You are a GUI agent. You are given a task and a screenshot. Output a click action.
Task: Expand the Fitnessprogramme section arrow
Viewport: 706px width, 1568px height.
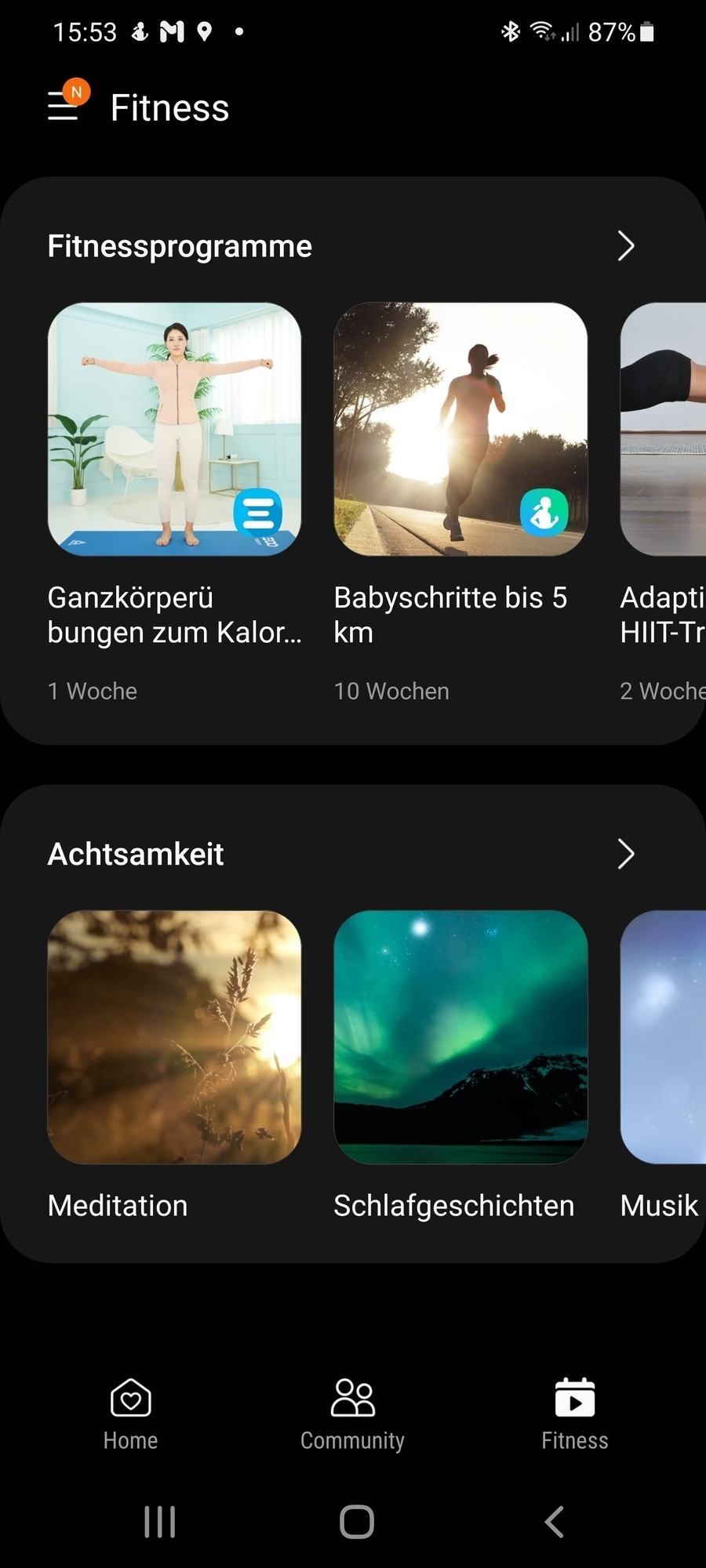(625, 246)
